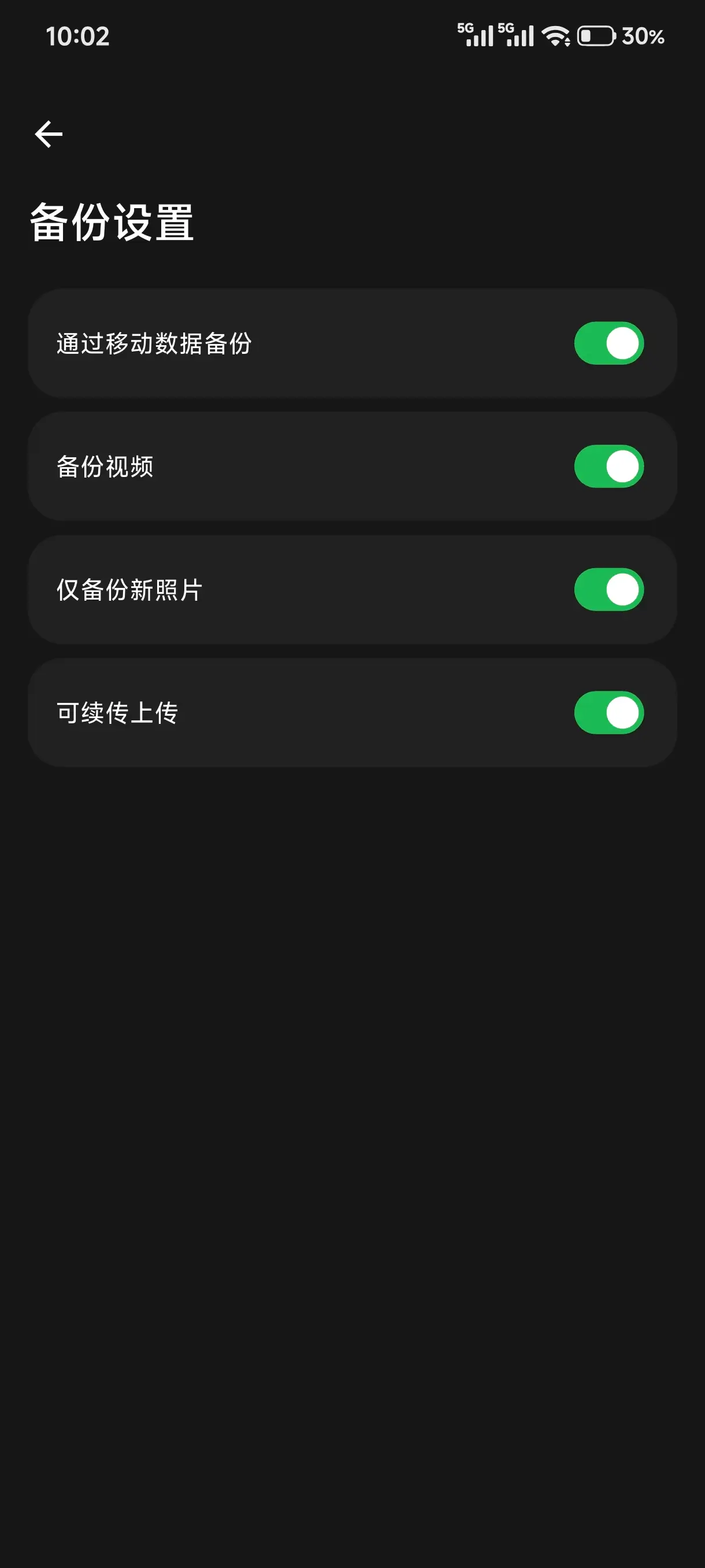Click the clock showing 10:02
Image resolution: width=705 pixels, height=1568 pixels.
[78, 38]
